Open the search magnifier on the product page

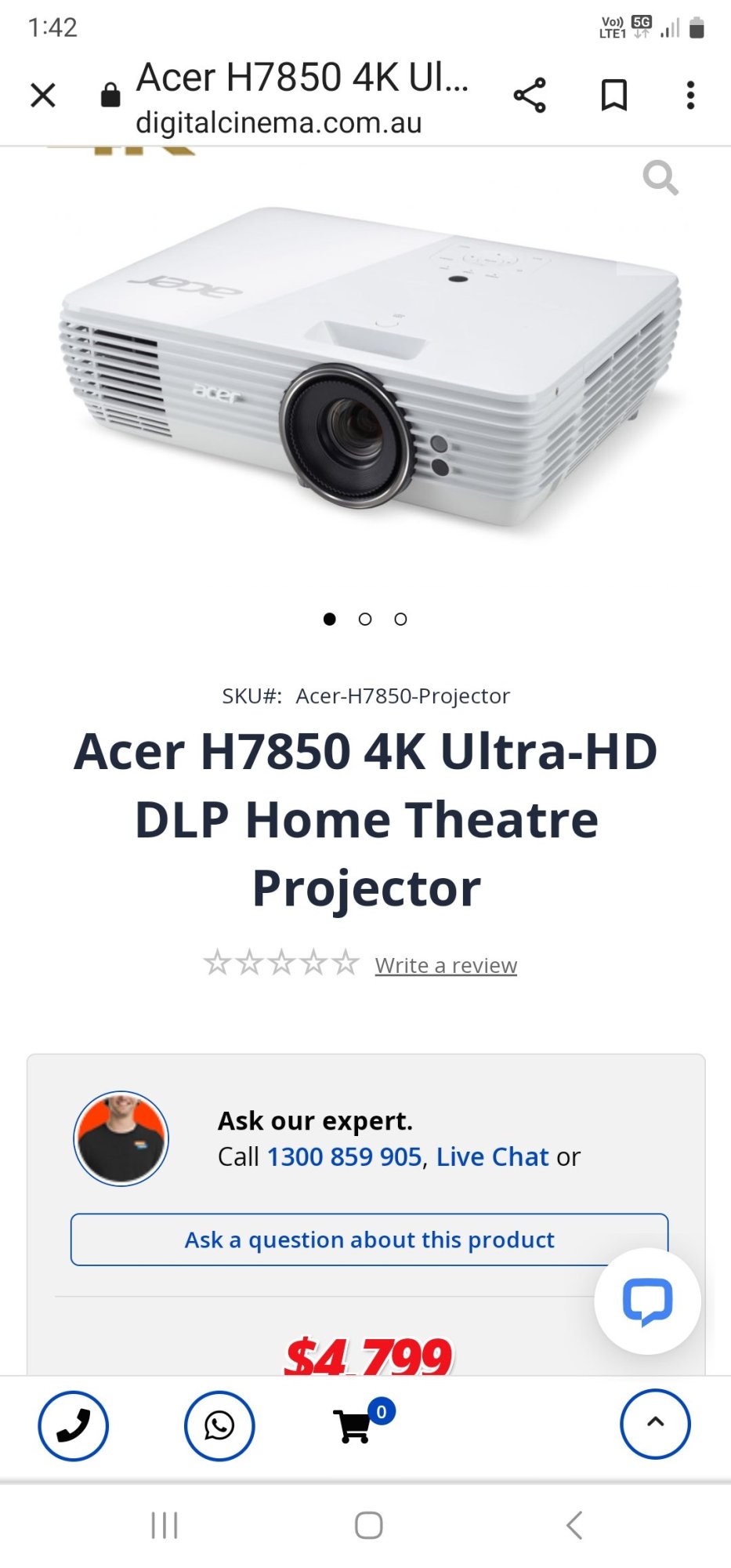[x=662, y=178]
